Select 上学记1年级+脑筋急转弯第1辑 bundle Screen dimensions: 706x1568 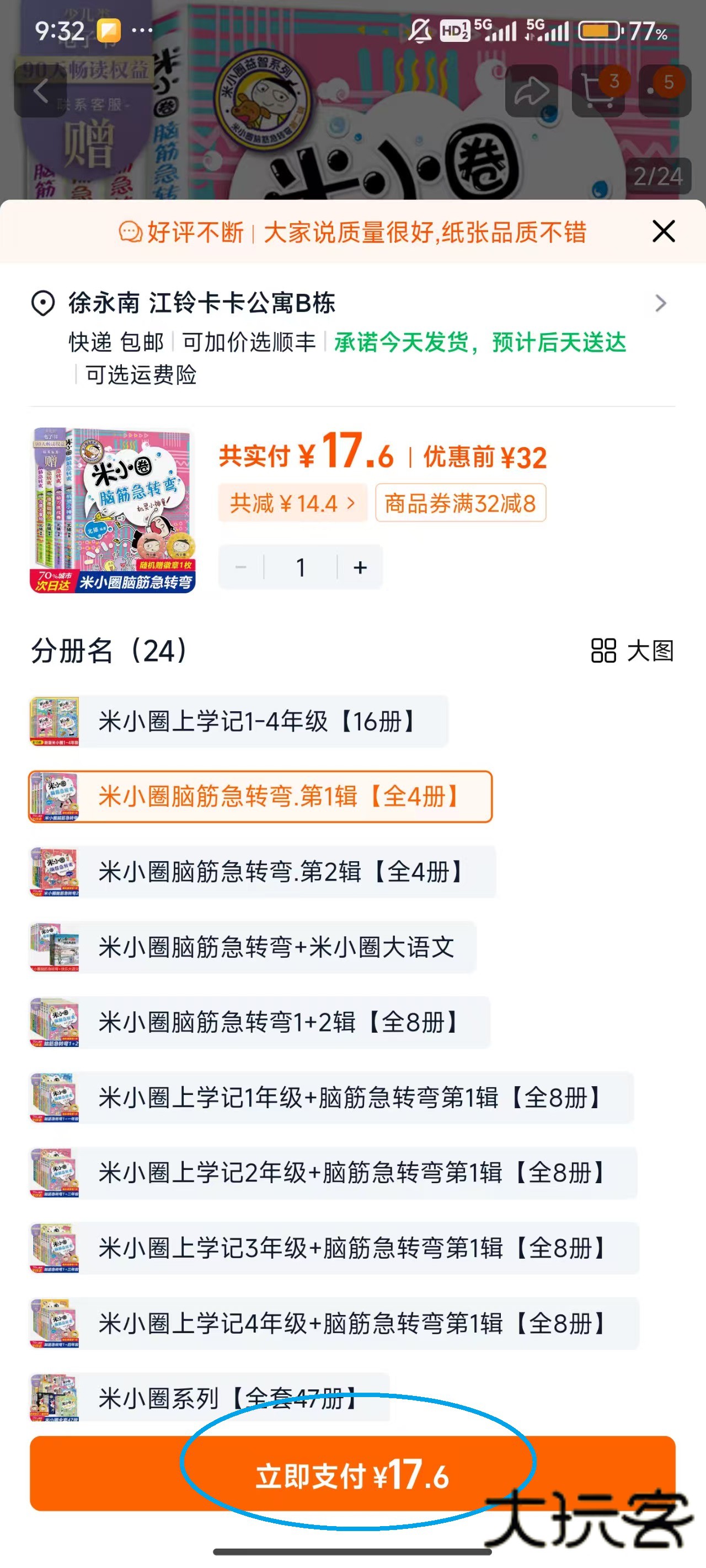pos(331,1098)
